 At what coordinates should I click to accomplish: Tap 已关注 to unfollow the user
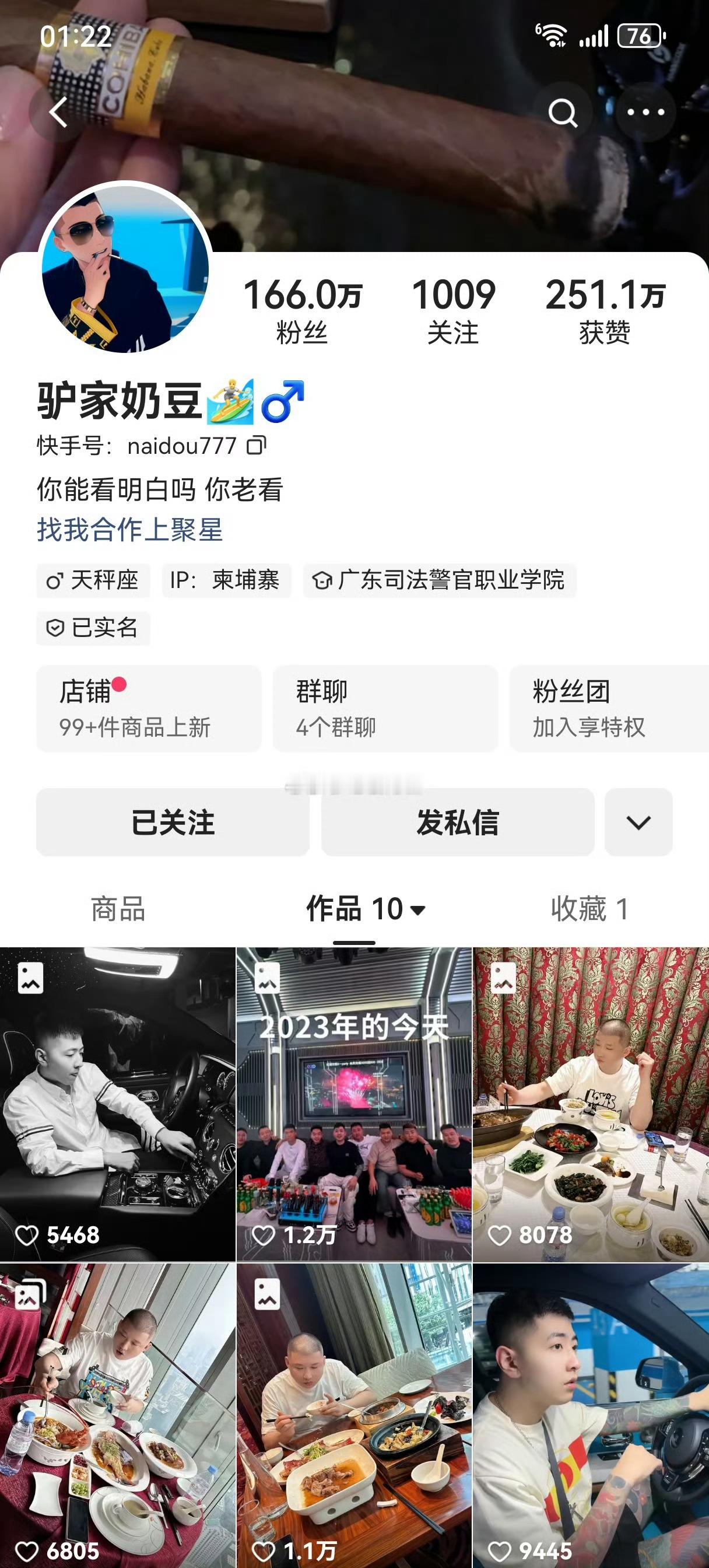tap(172, 822)
